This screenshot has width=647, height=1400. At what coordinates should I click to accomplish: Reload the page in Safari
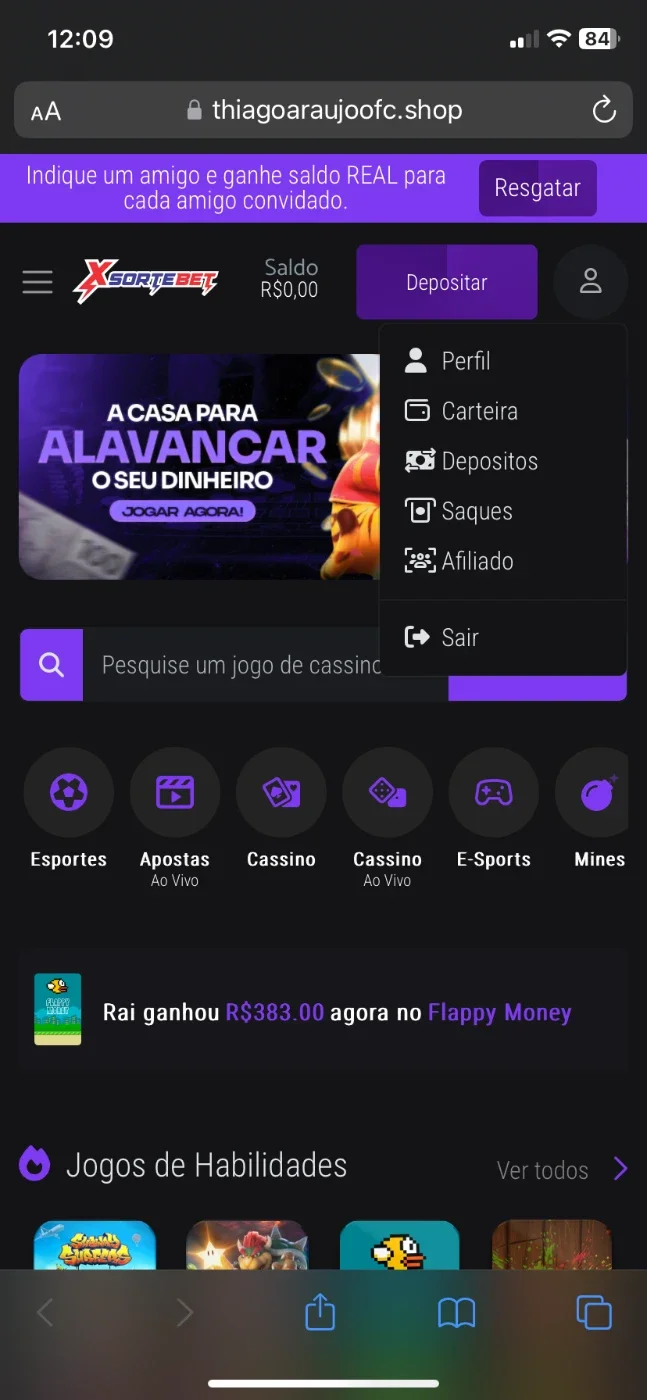pos(603,110)
